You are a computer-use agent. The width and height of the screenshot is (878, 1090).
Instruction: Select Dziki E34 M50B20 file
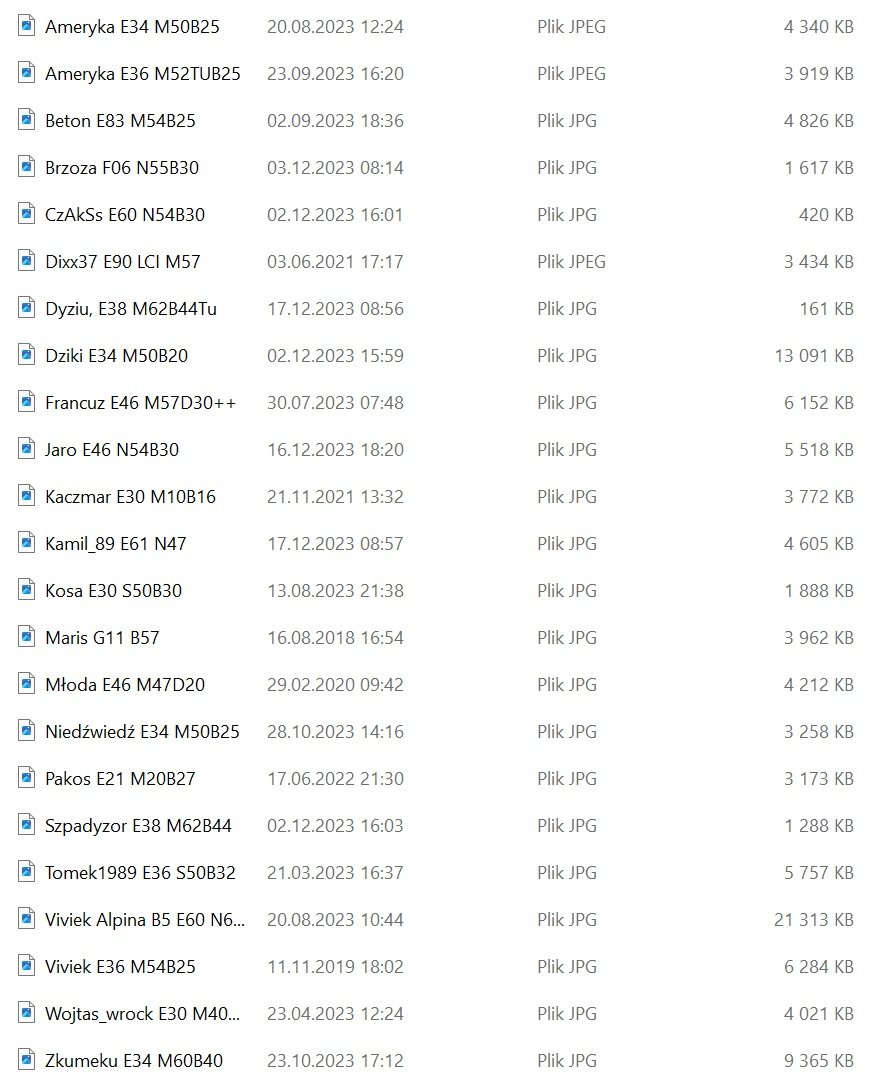pos(116,356)
